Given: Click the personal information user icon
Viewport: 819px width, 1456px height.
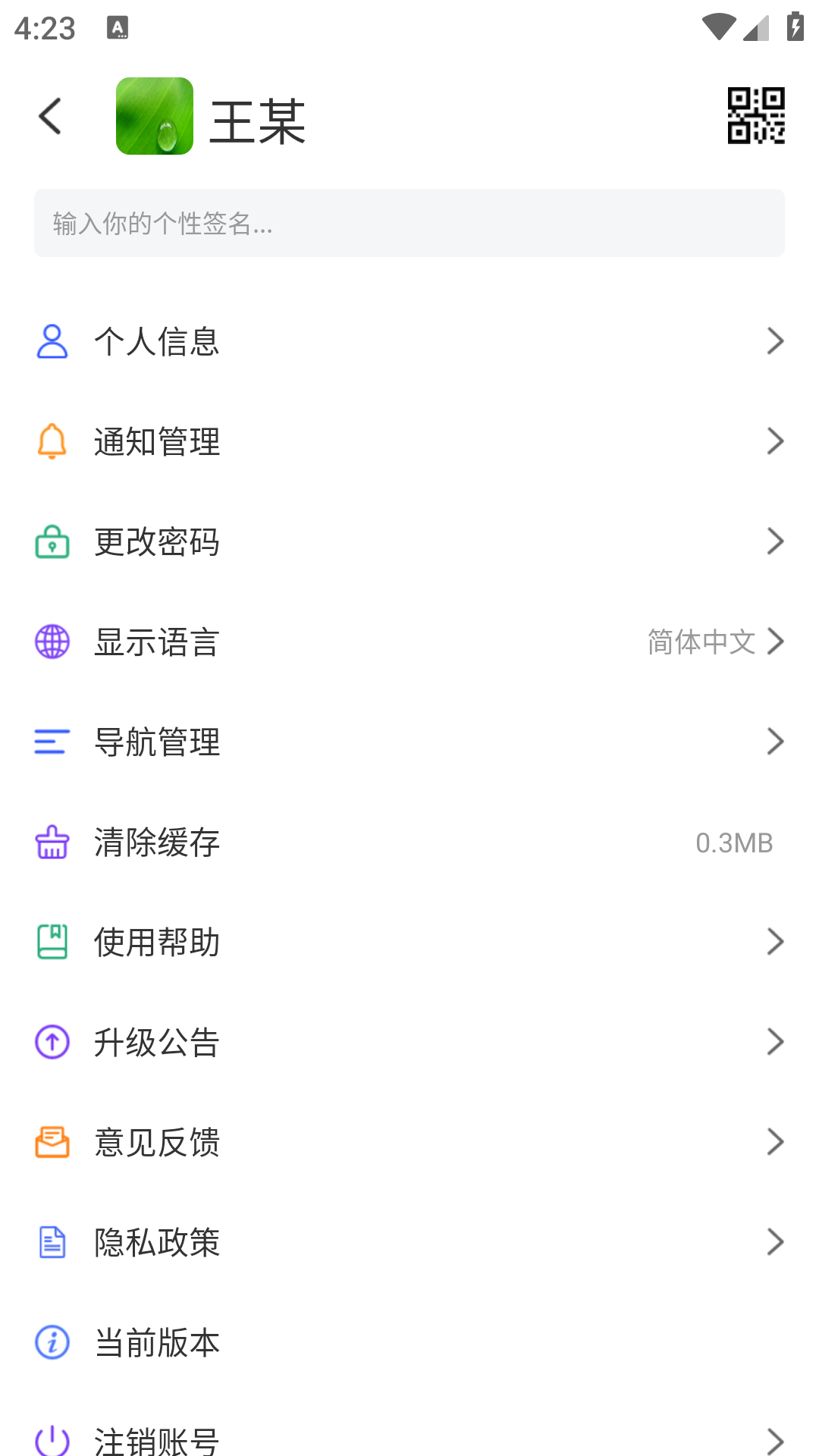Looking at the screenshot, I should click(51, 342).
